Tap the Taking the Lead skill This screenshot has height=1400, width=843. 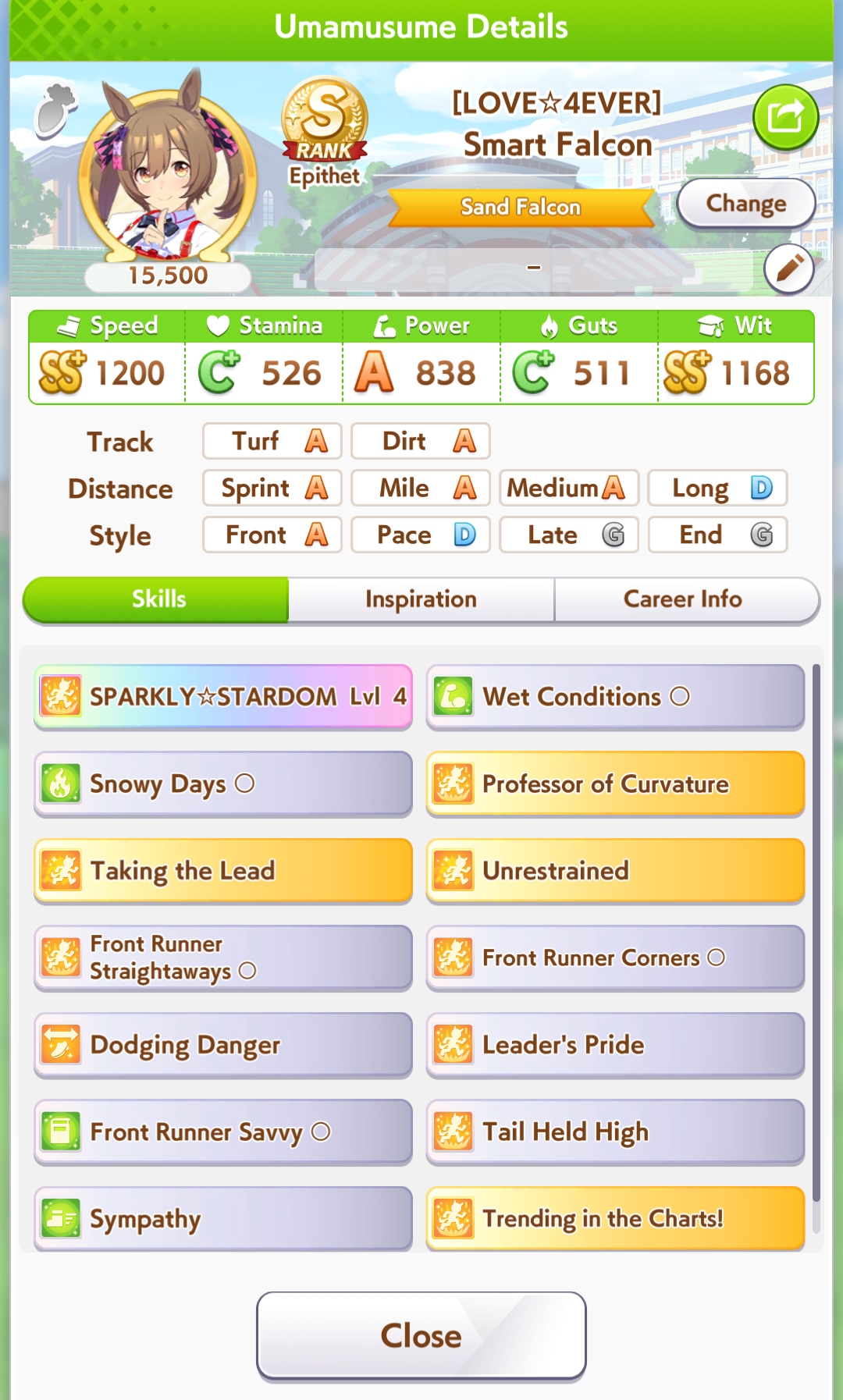pyautogui.click(x=223, y=870)
